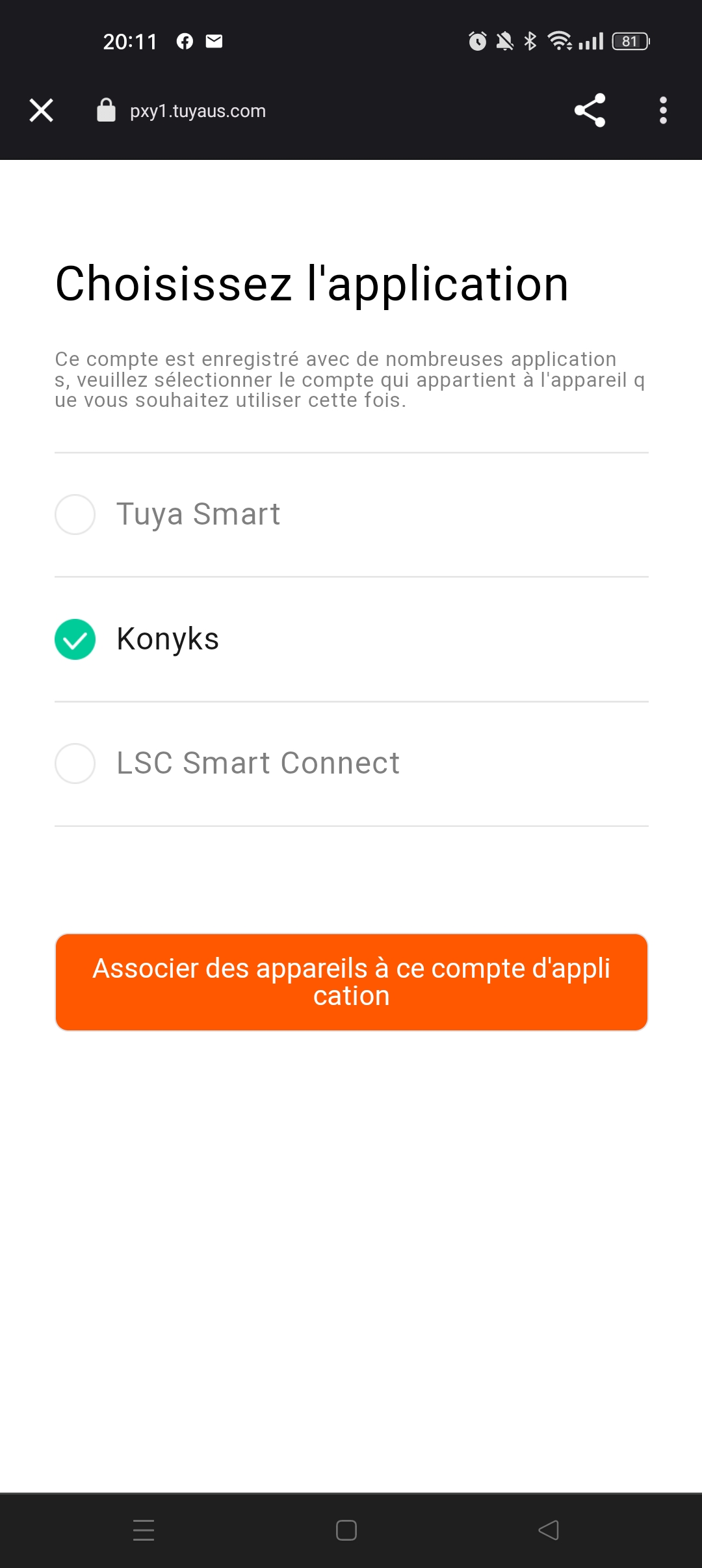This screenshot has height=1568, width=702.
Task: Open the browser overflow menu
Action: (x=663, y=111)
